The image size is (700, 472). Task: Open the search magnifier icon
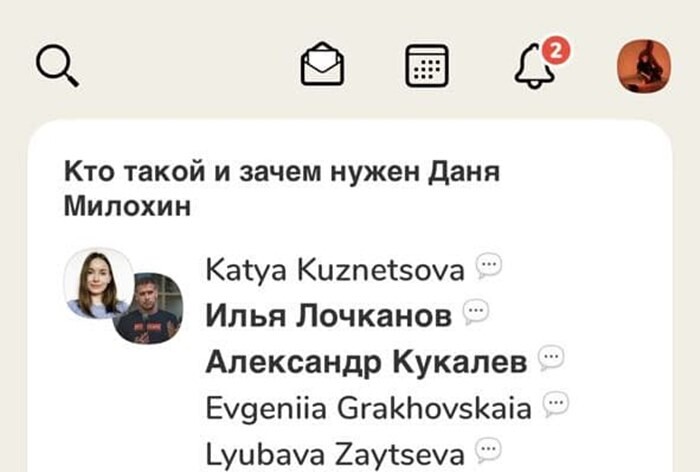(56, 67)
